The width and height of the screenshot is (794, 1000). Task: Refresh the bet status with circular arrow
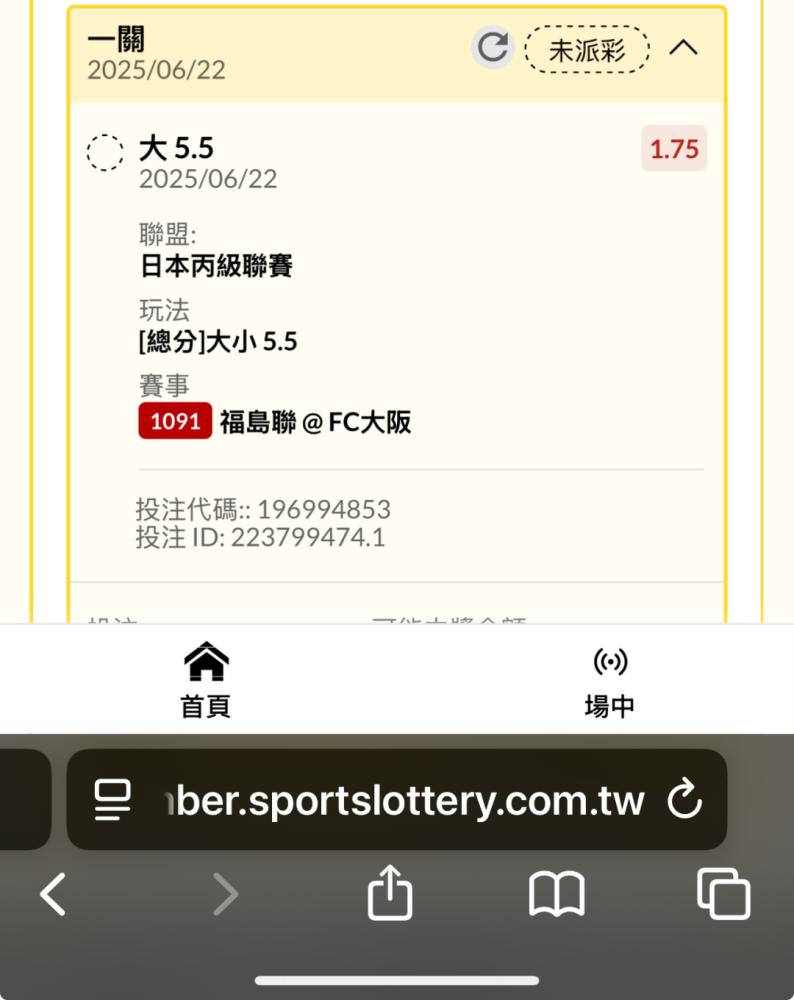coord(492,48)
